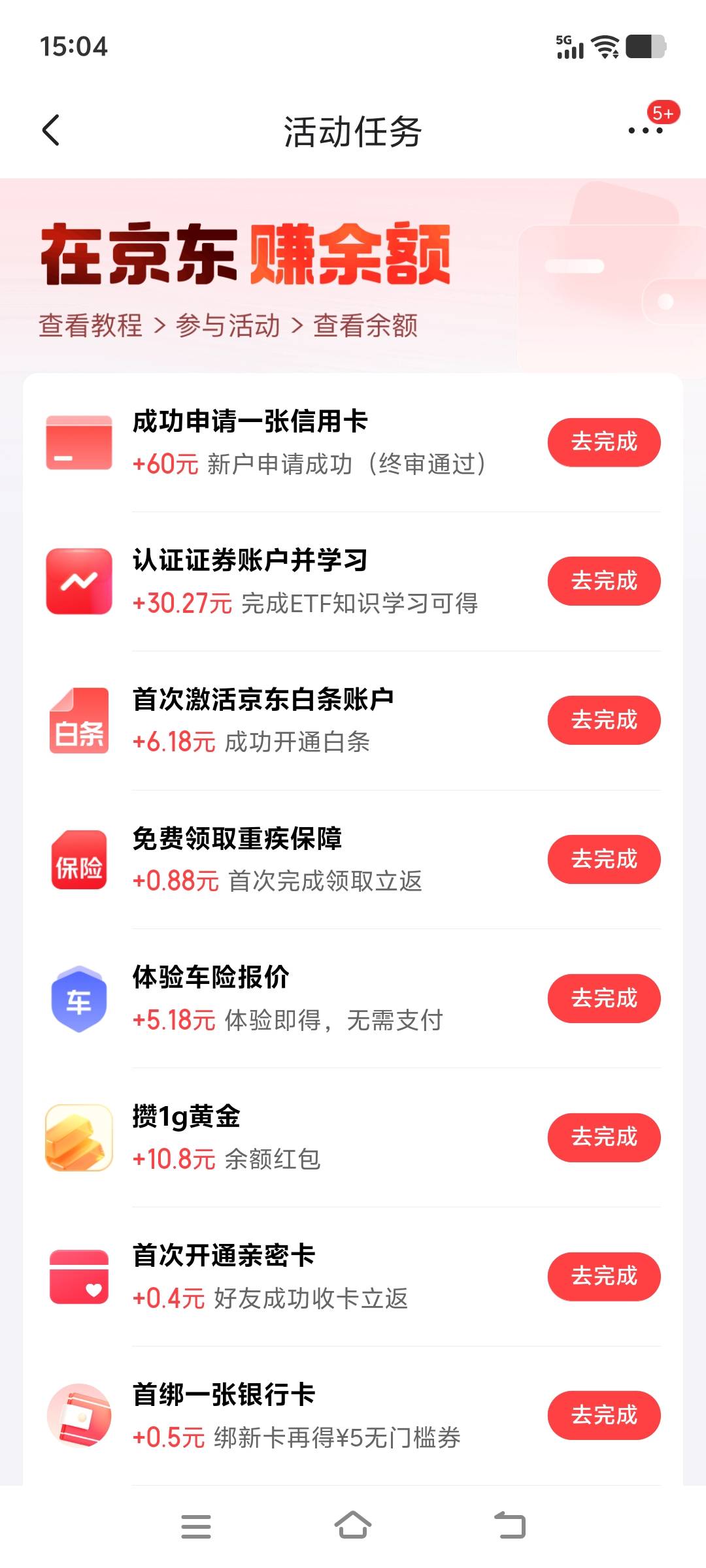Choose 去完成 for 免费领取重疾保障
706x1568 pixels.
(603, 859)
